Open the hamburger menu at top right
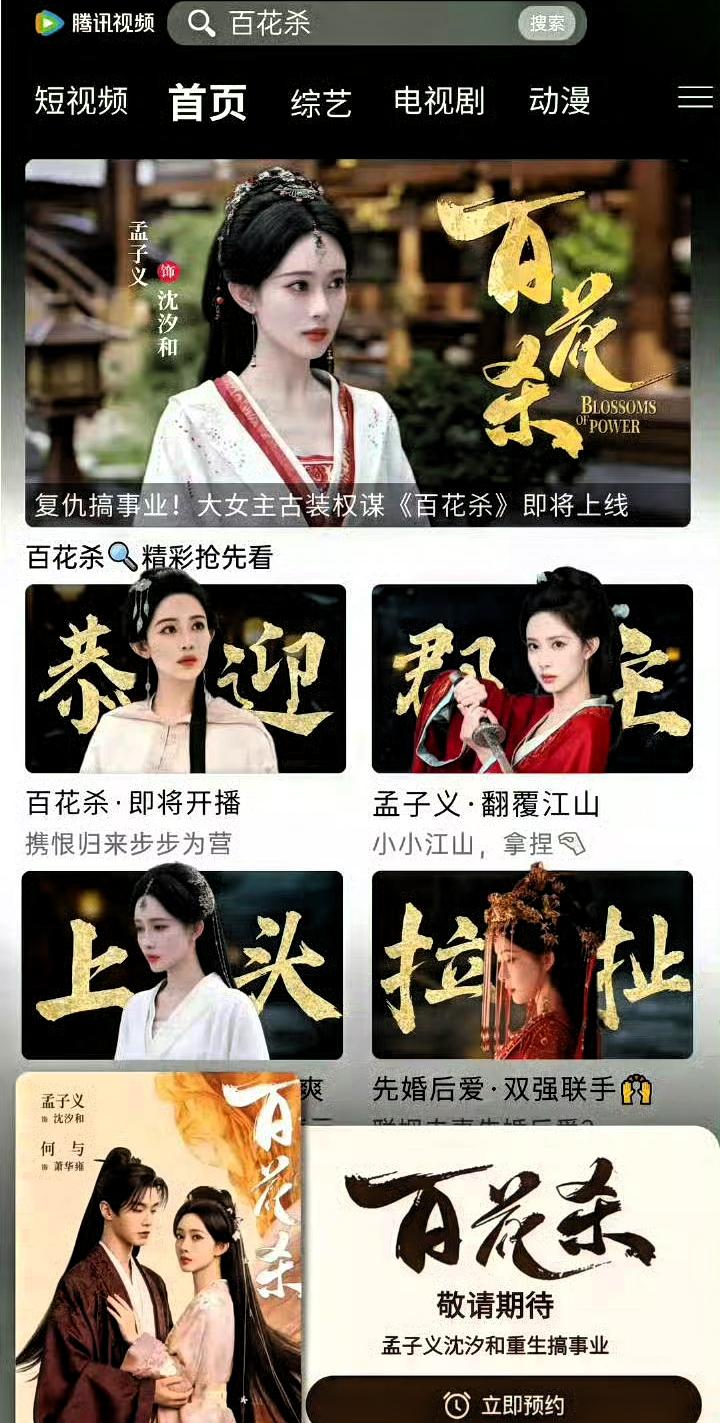The image size is (720, 1423). [x=693, y=99]
